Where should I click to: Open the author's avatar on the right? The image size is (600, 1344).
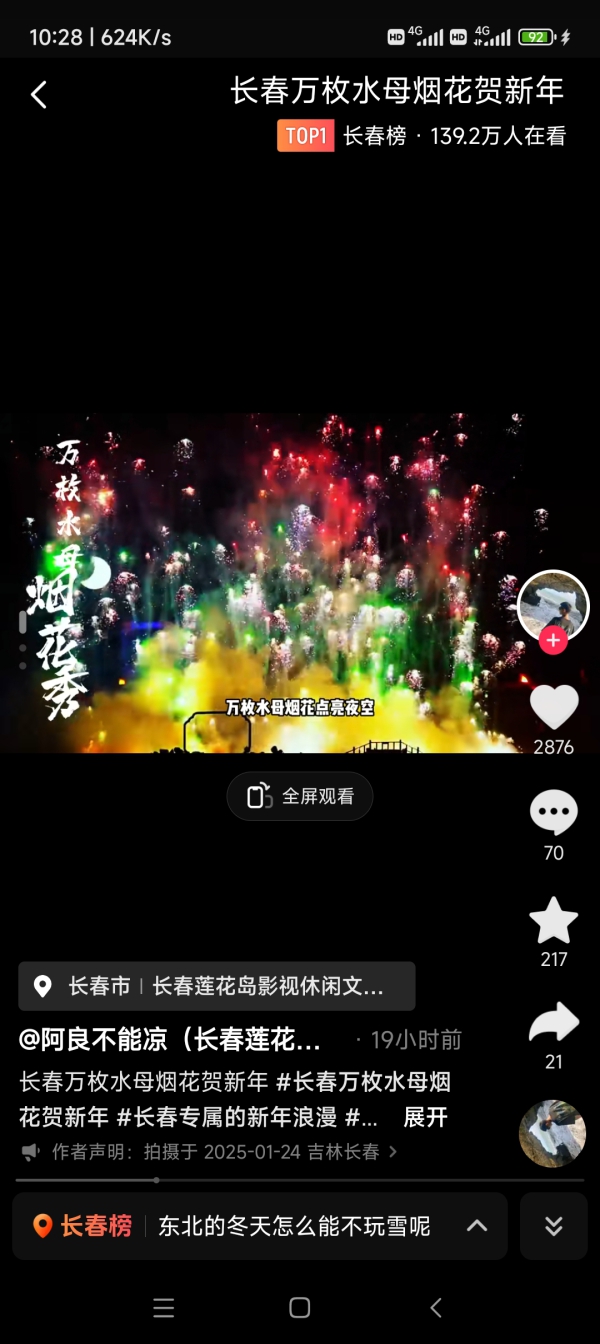click(553, 605)
